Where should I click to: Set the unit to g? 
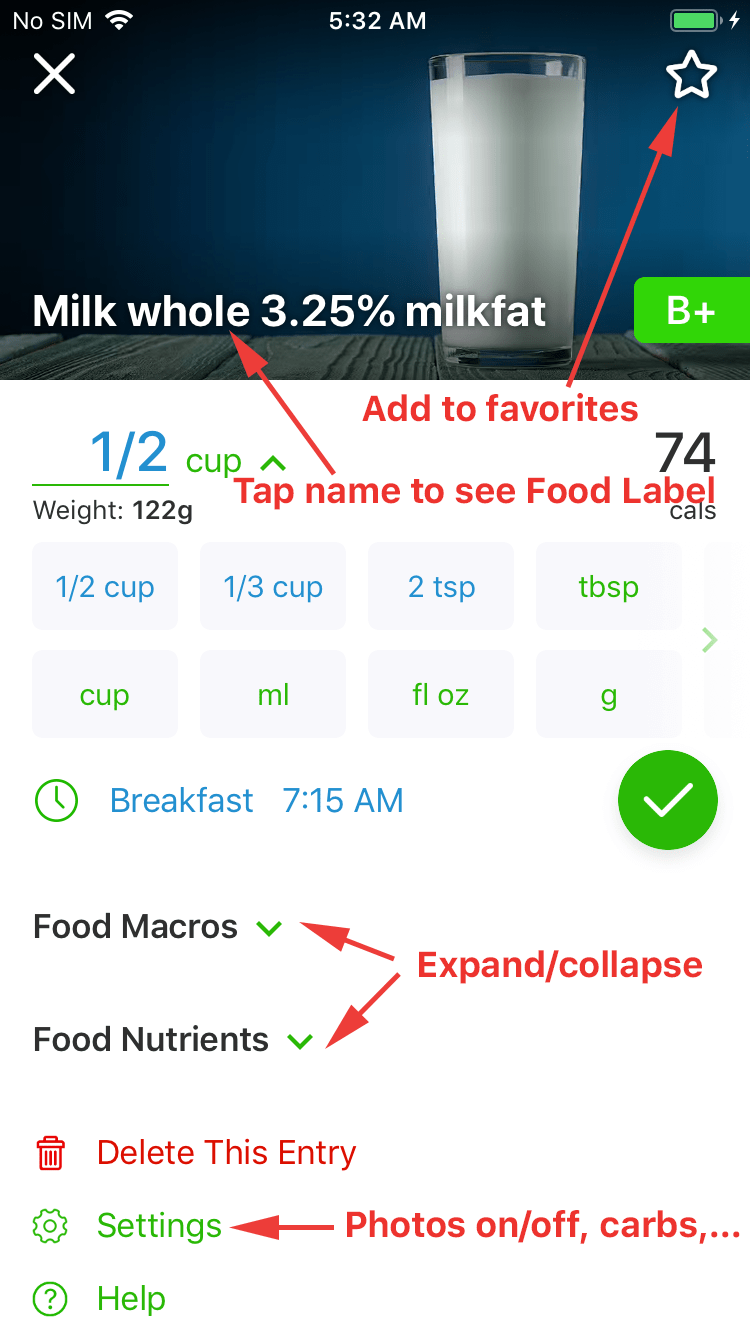[x=608, y=695]
